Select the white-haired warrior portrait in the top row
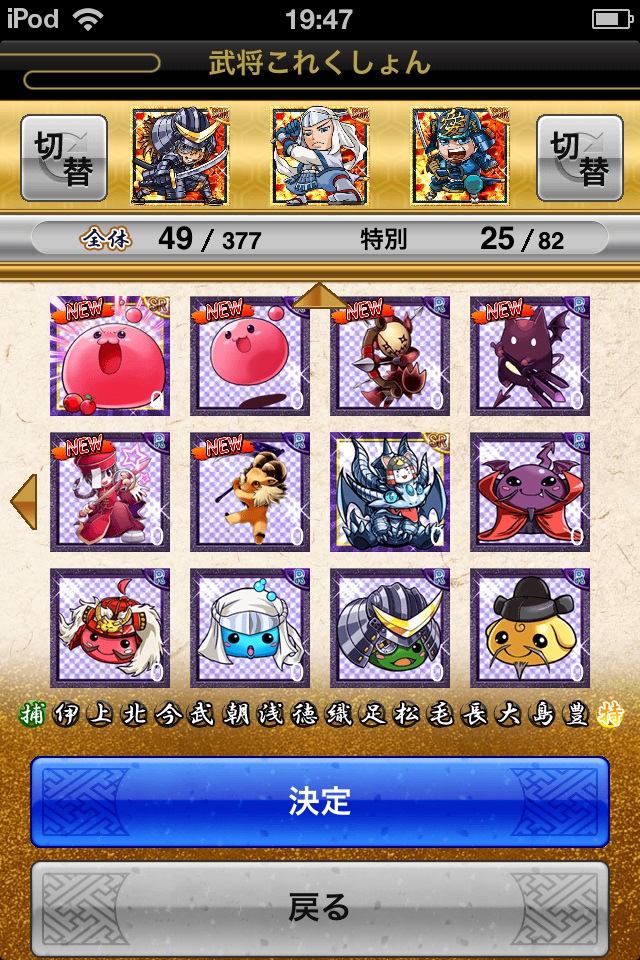640x960 pixels. click(320, 157)
